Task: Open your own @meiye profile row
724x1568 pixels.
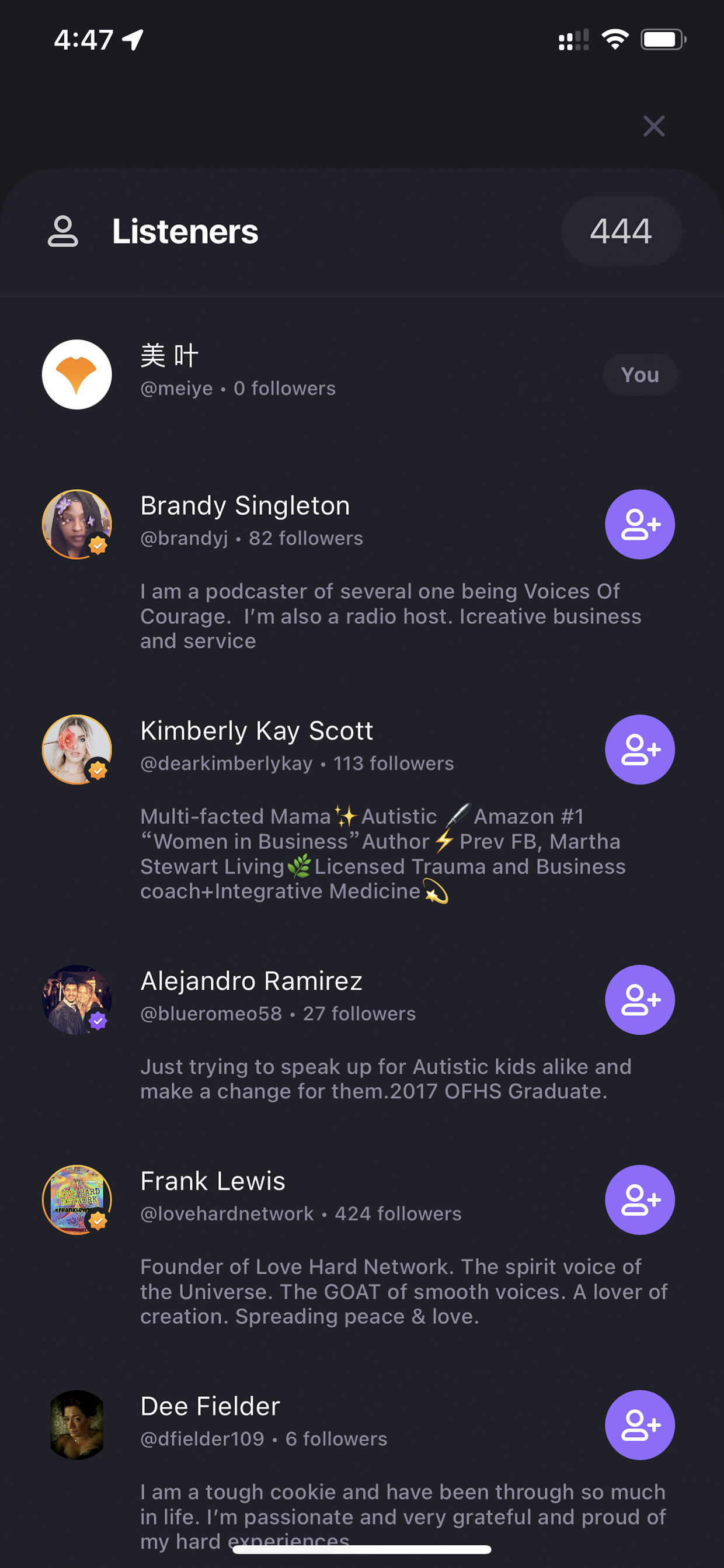Action: pos(361,374)
